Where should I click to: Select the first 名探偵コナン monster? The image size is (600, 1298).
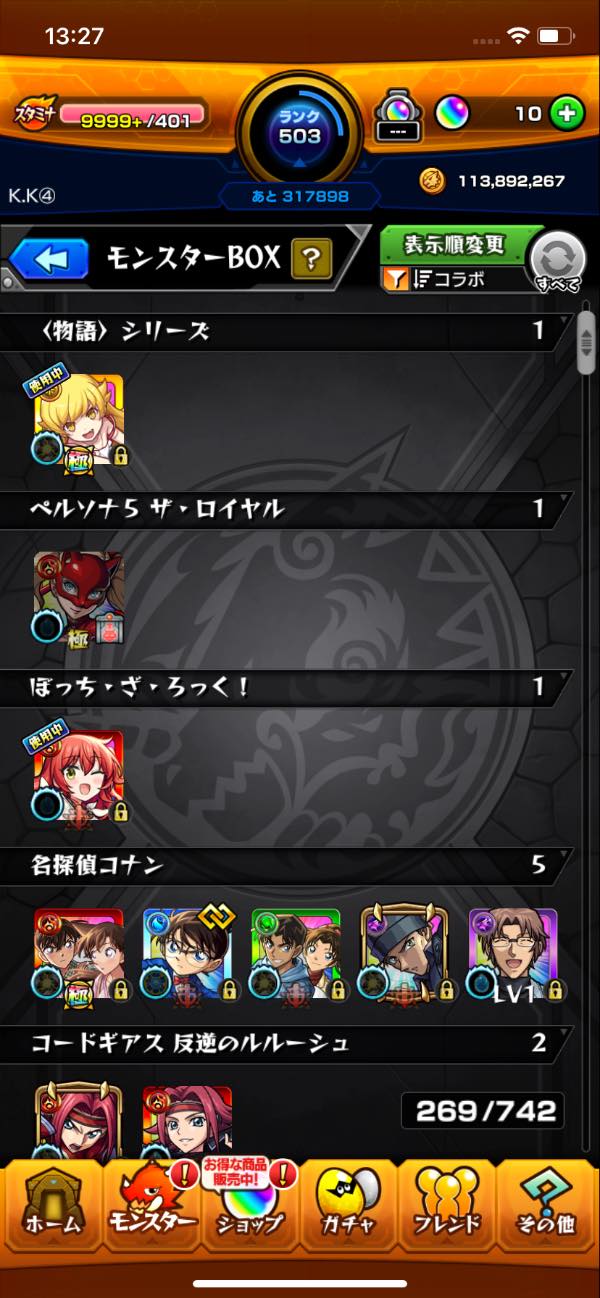tap(79, 954)
